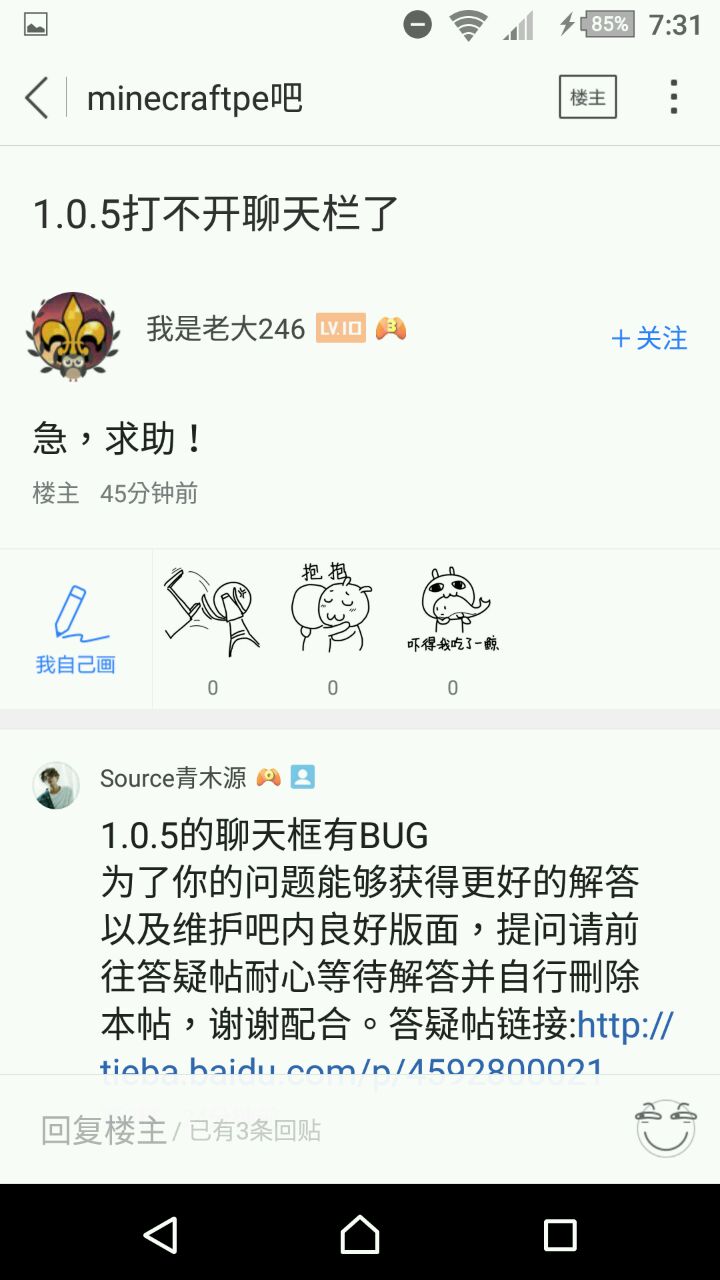
Task: Open the recent apps overview
Action: point(560,1235)
